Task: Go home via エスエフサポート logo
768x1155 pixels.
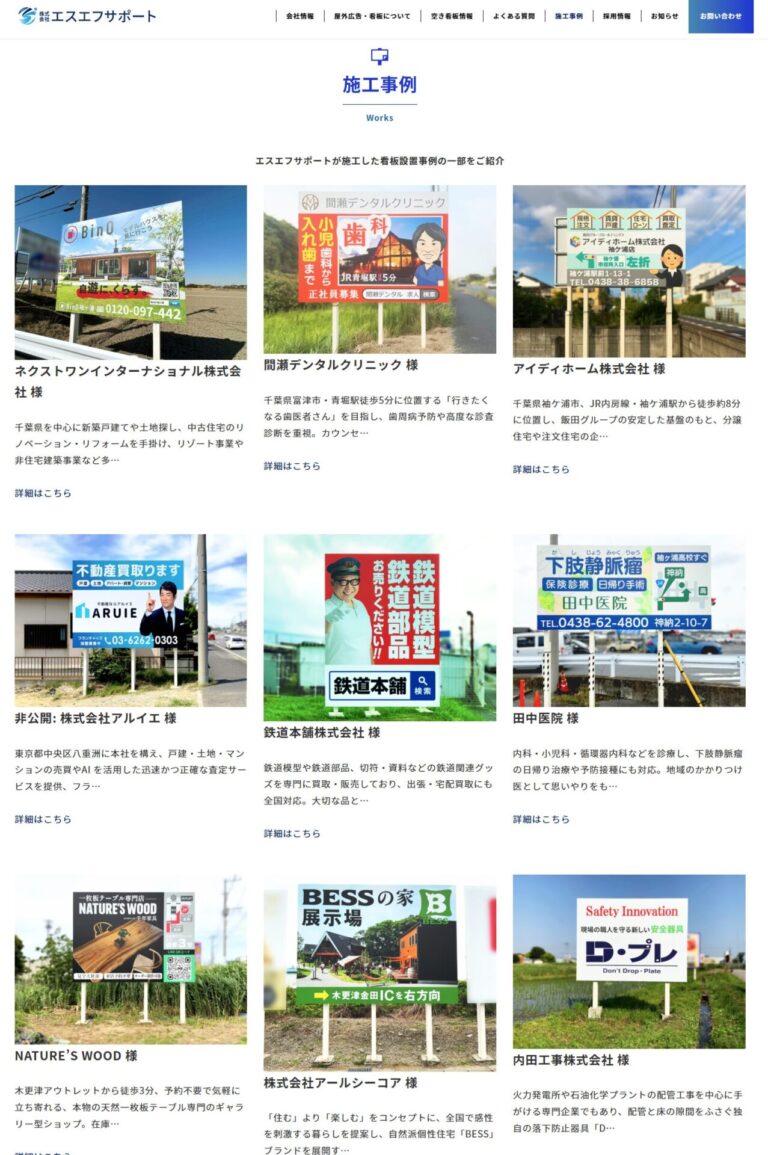Action: (88, 16)
